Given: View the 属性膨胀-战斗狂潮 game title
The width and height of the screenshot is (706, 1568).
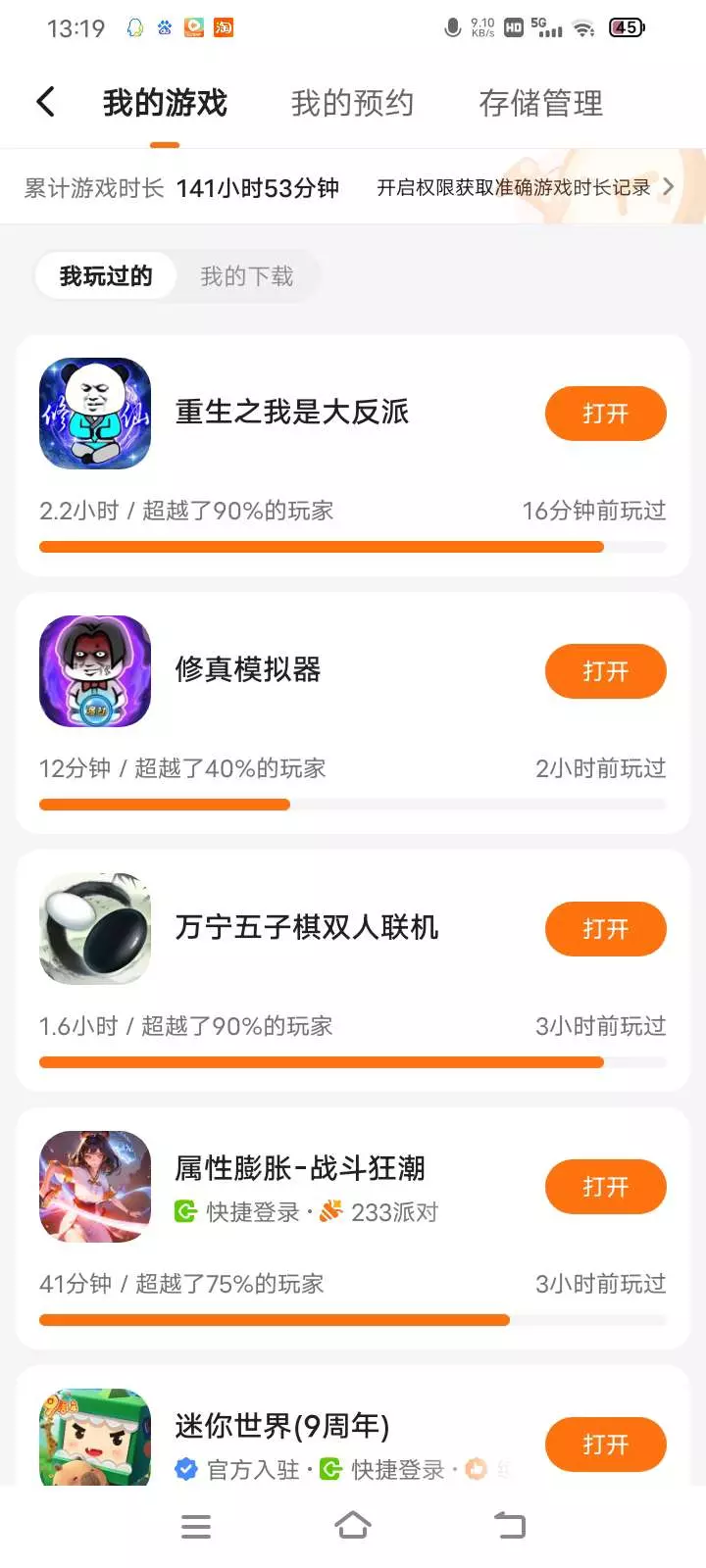Looking at the screenshot, I should (x=299, y=1168).
